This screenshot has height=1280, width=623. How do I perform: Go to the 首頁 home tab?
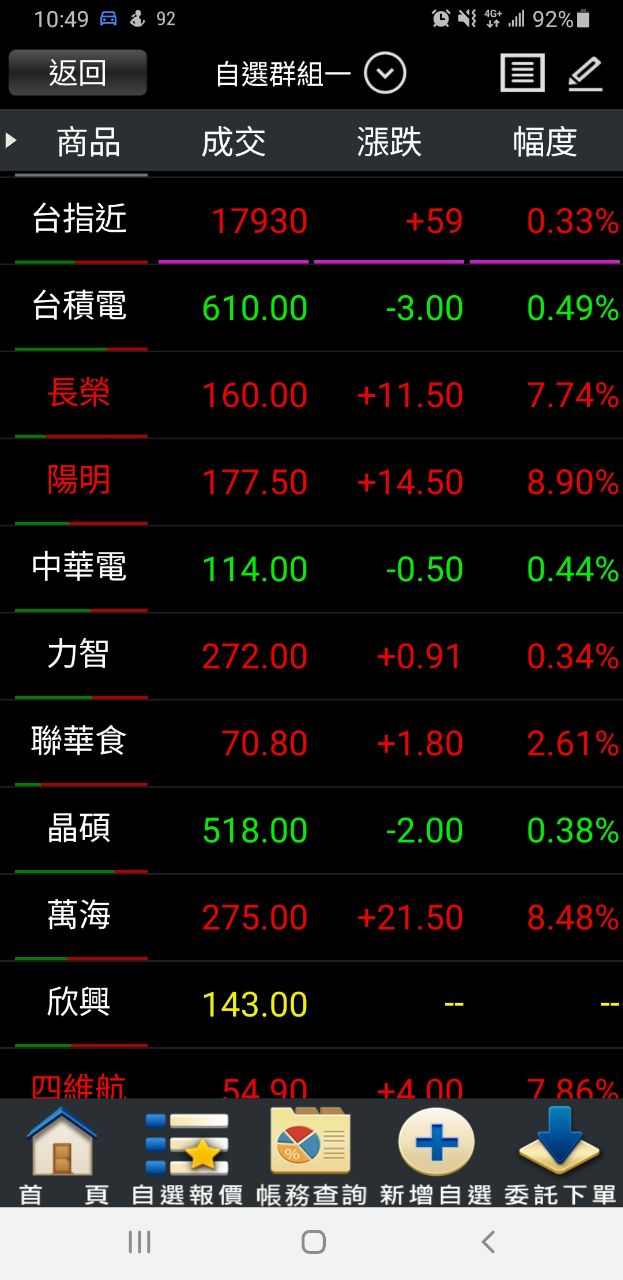click(63, 1153)
